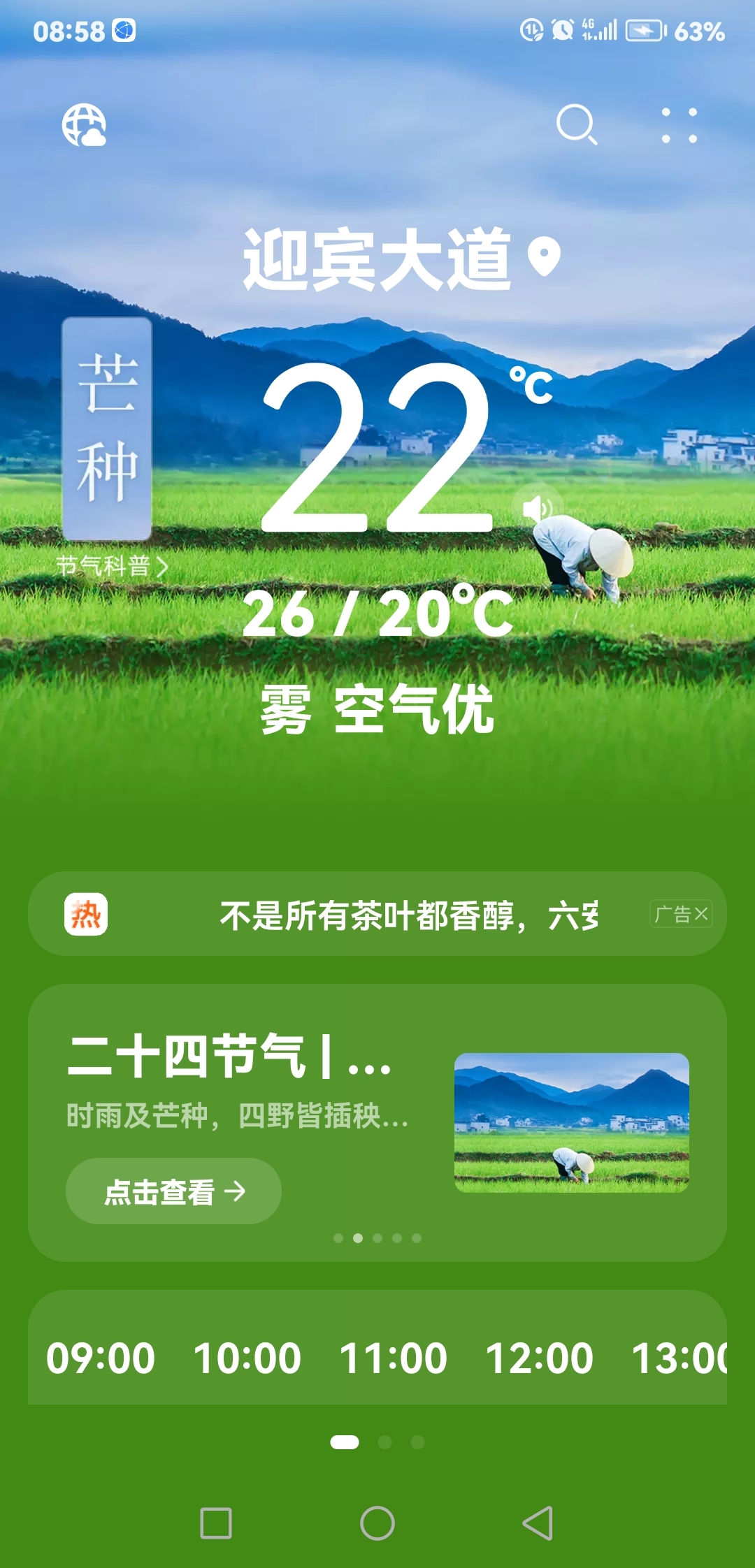This screenshot has width=755, height=1568.
Task: Open the city management globe icon
Action: 84,126
